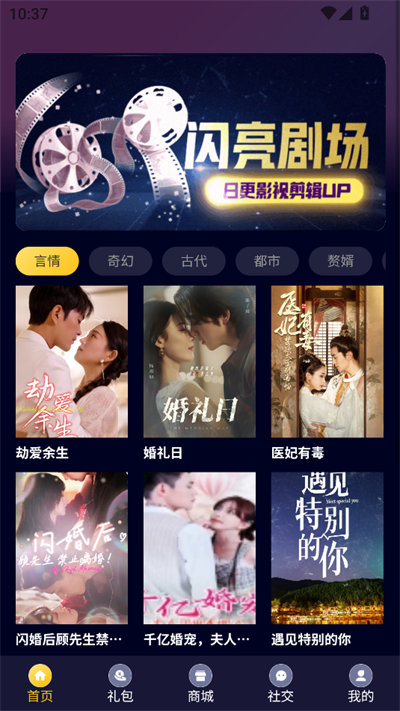Open the 商城 store tab
Screen dimensions: 400x711
click(x=200, y=684)
